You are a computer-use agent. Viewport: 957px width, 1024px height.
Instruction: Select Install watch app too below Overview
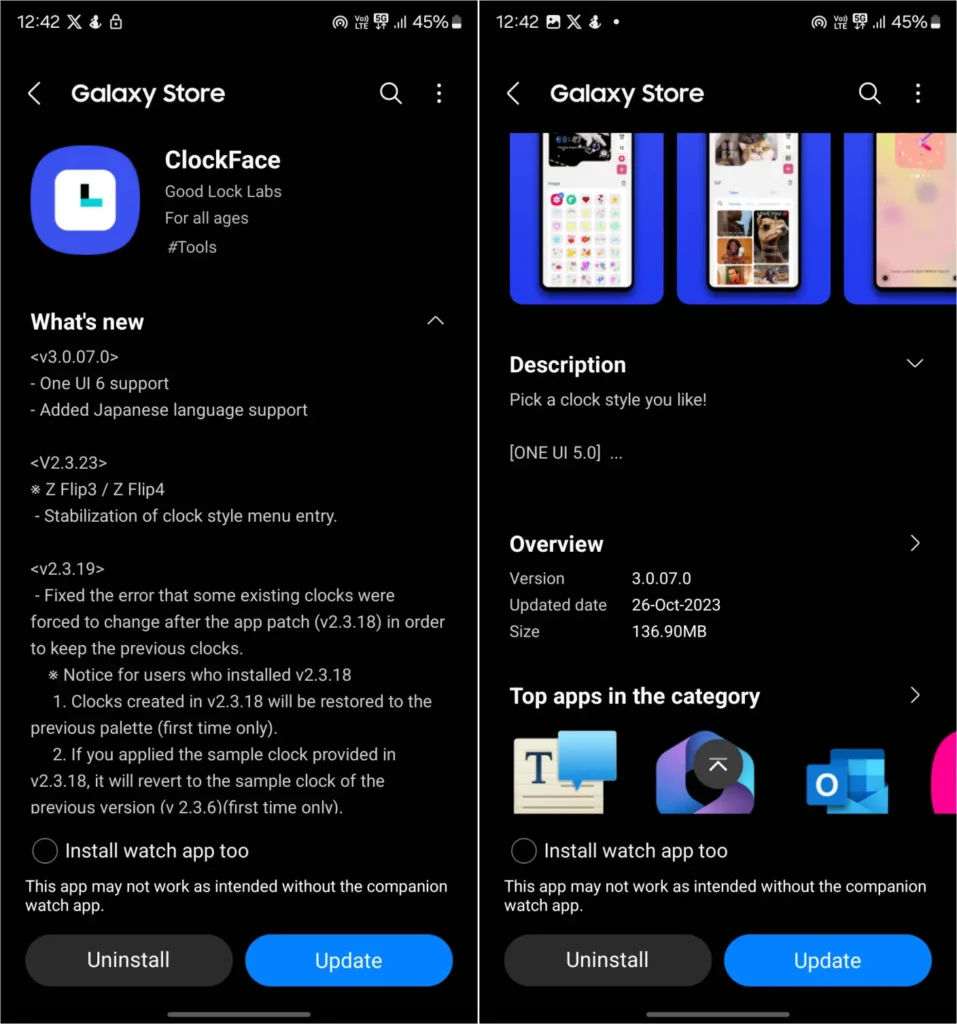pyautogui.click(x=524, y=851)
